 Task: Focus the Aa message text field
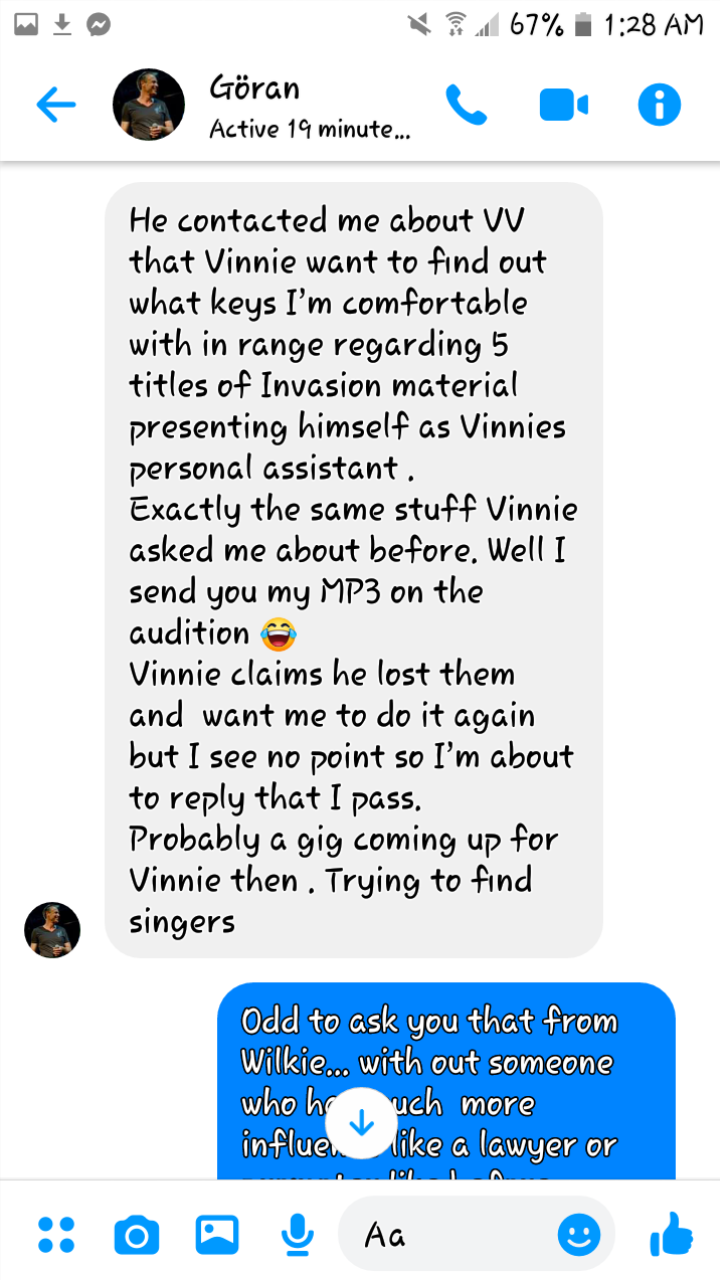(450, 1235)
